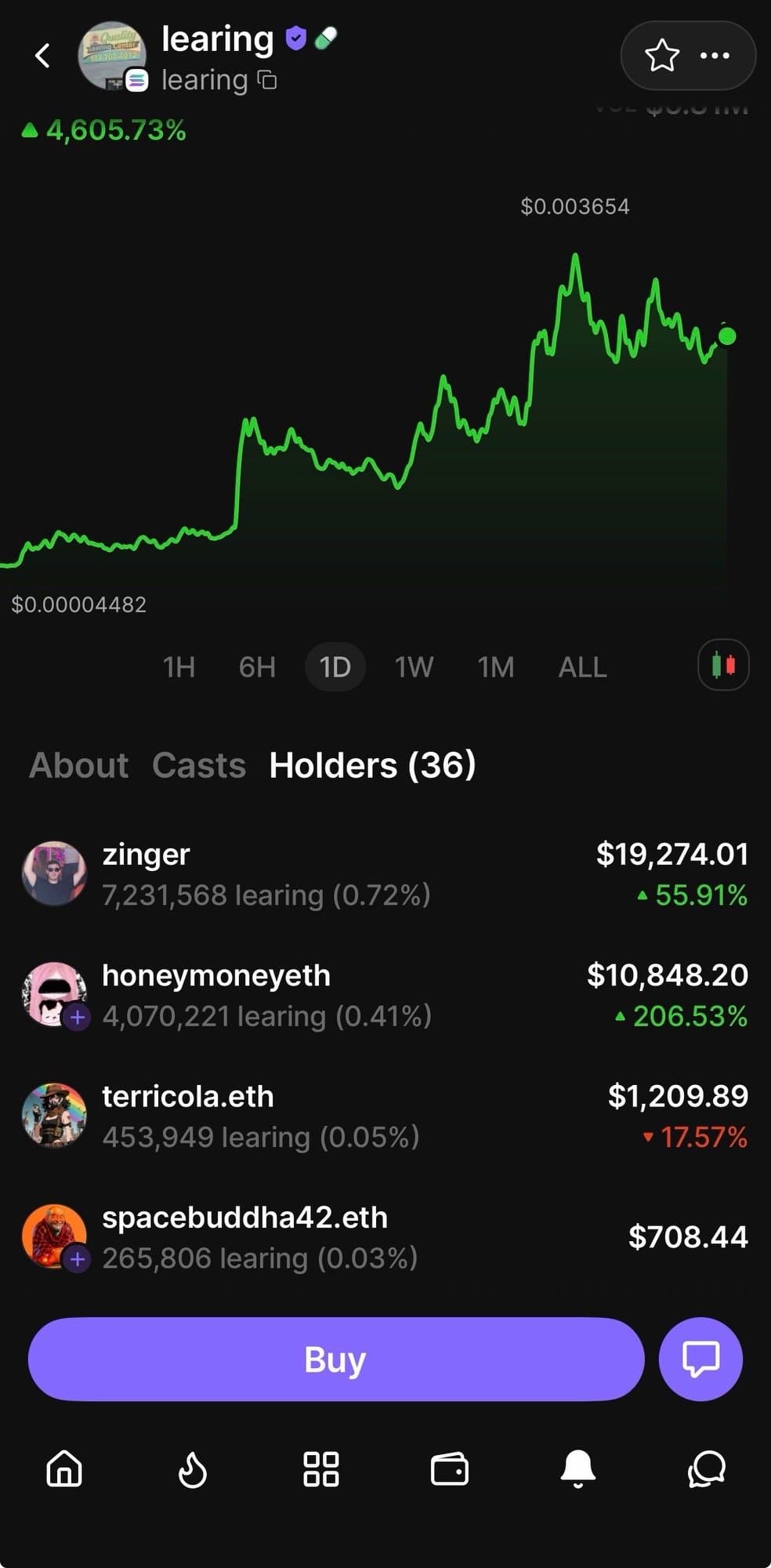Viewport: 771px width, 1568px height.
Task: Open the wallet tab in bottom navigation
Action: [x=450, y=1469]
